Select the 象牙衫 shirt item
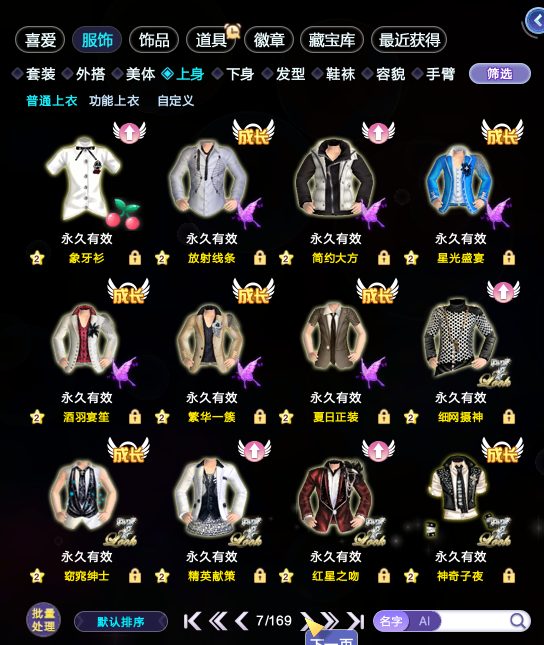Image resolution: width=544 pixels, height=645 pixels. tap(86, 181)
